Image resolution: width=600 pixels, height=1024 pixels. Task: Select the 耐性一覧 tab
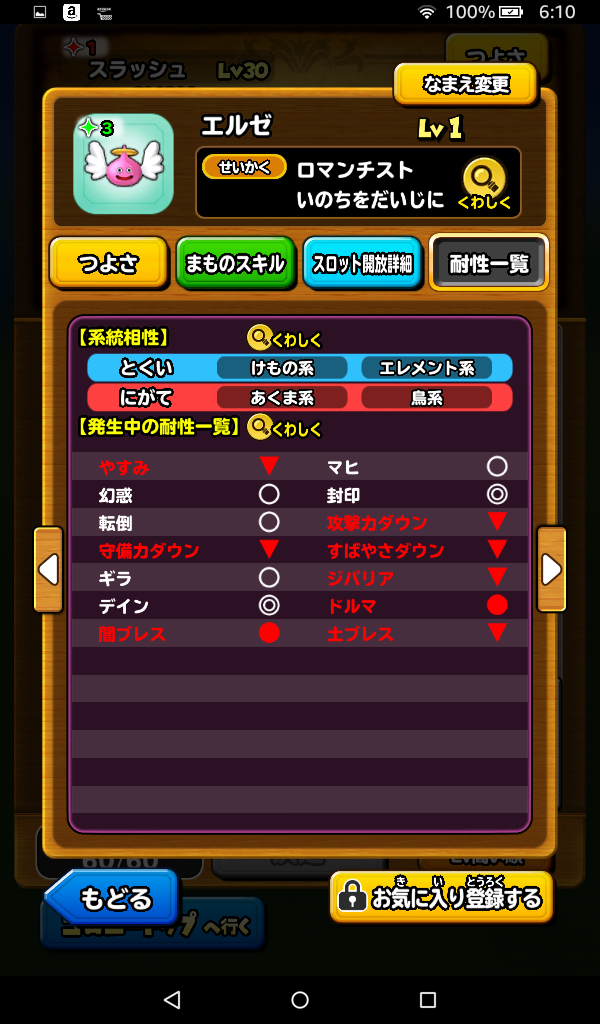pos(489,263)
